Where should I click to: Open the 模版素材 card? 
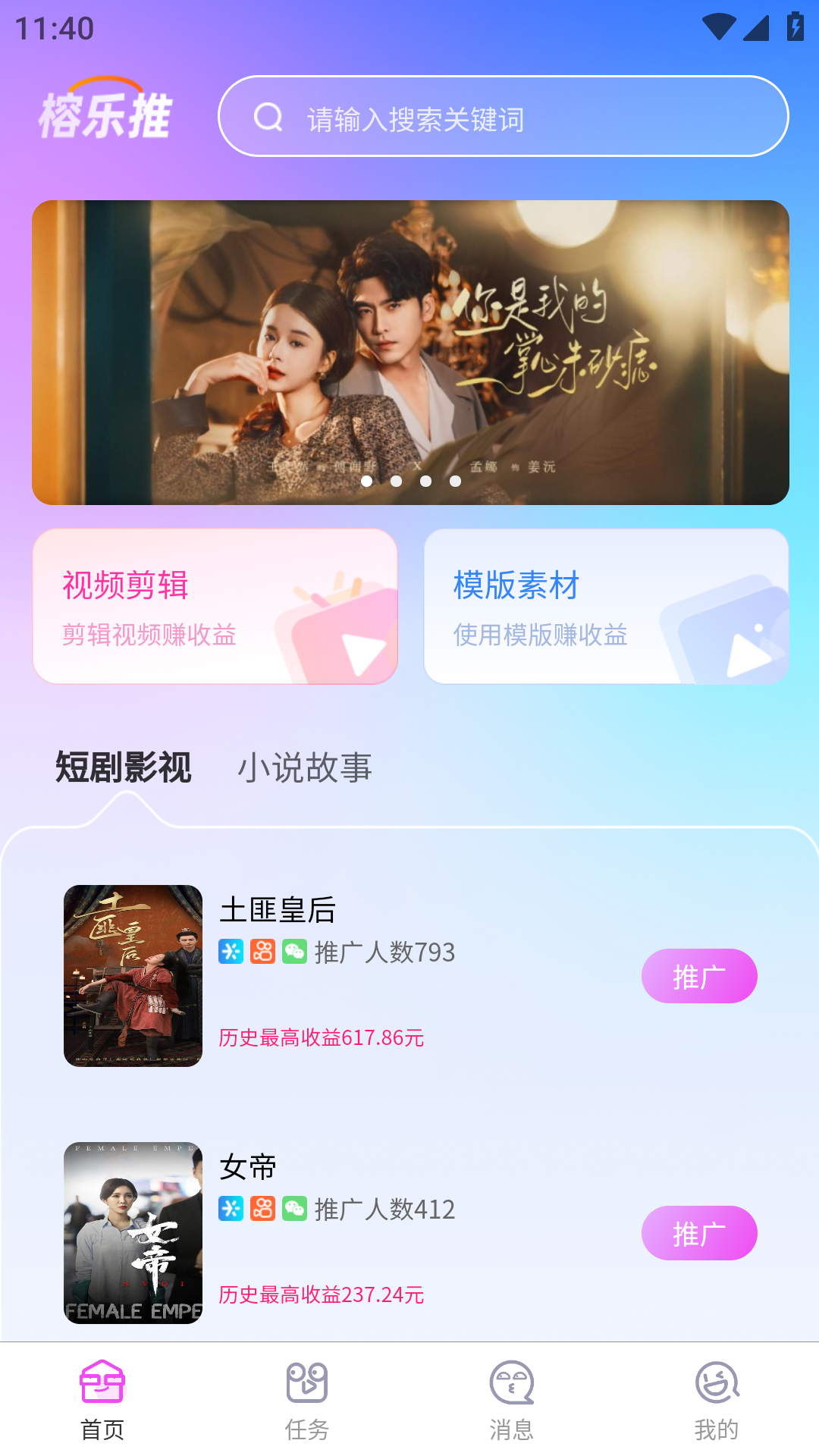point(606,606)
